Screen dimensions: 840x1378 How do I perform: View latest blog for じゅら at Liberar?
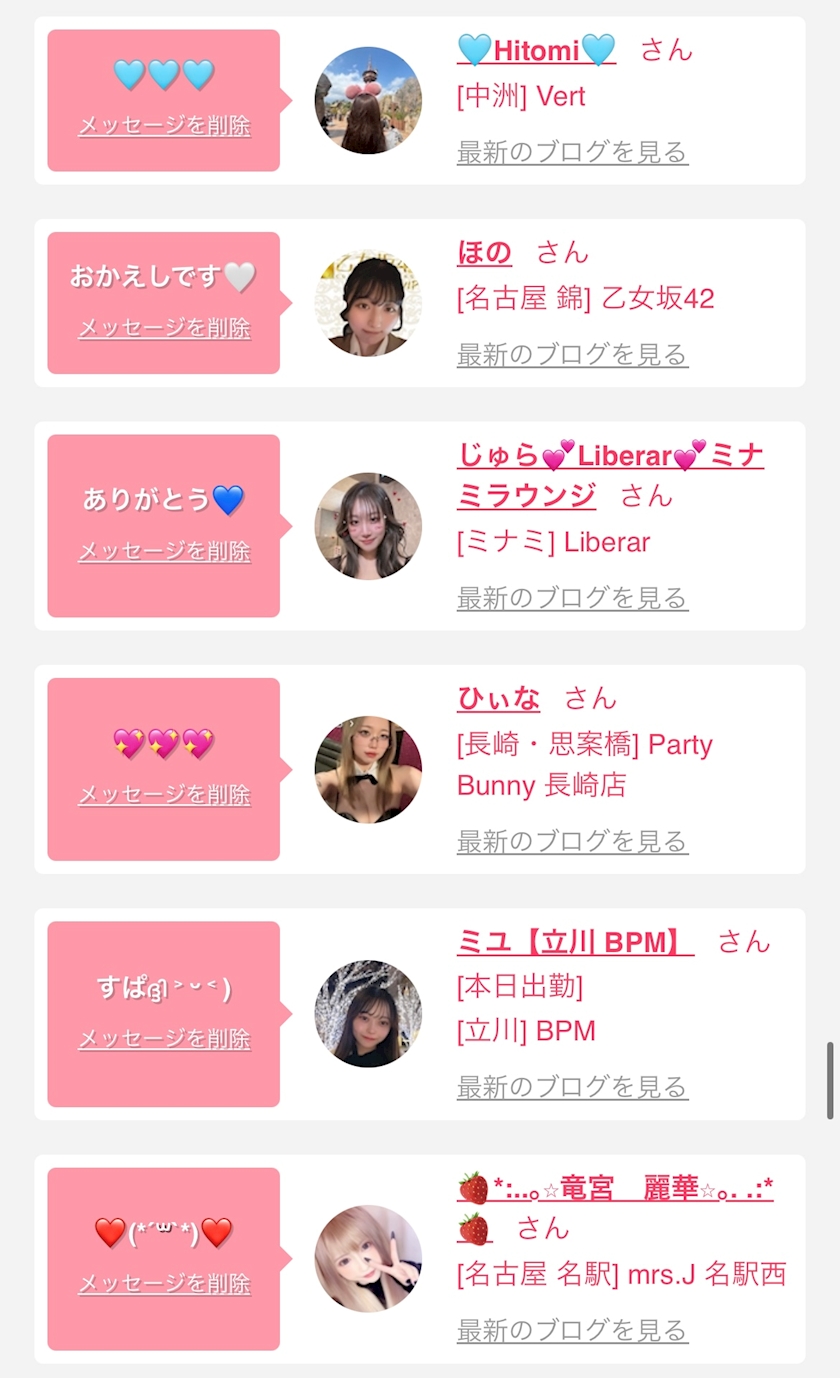coord(572,598)
